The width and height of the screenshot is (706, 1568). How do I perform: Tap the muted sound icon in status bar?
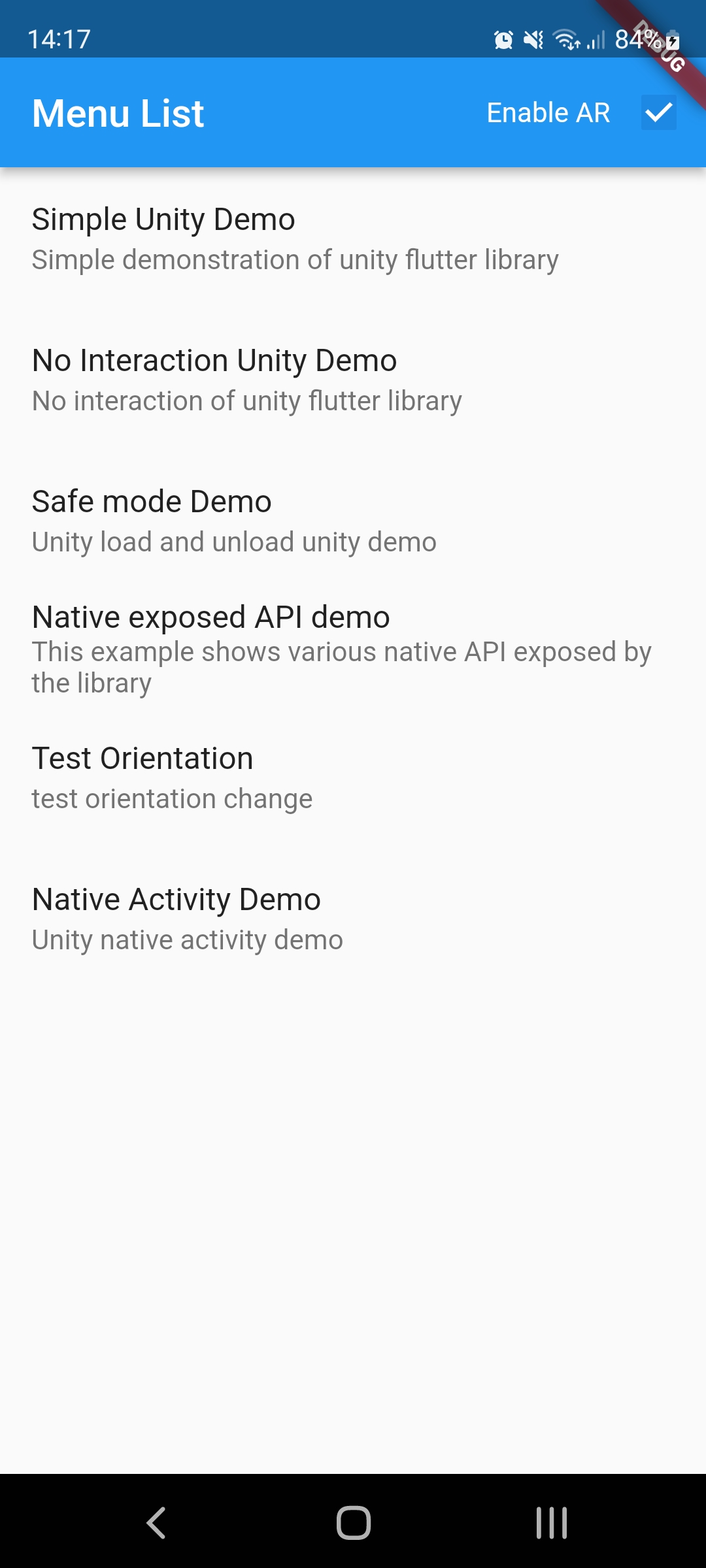[533, 41]
